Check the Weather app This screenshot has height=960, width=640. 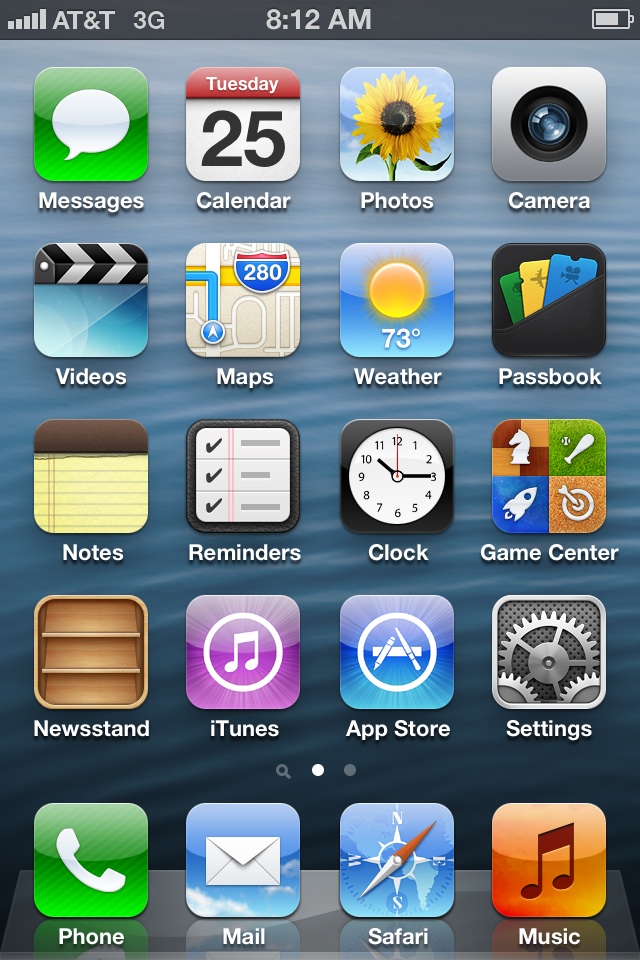[397, 300]
